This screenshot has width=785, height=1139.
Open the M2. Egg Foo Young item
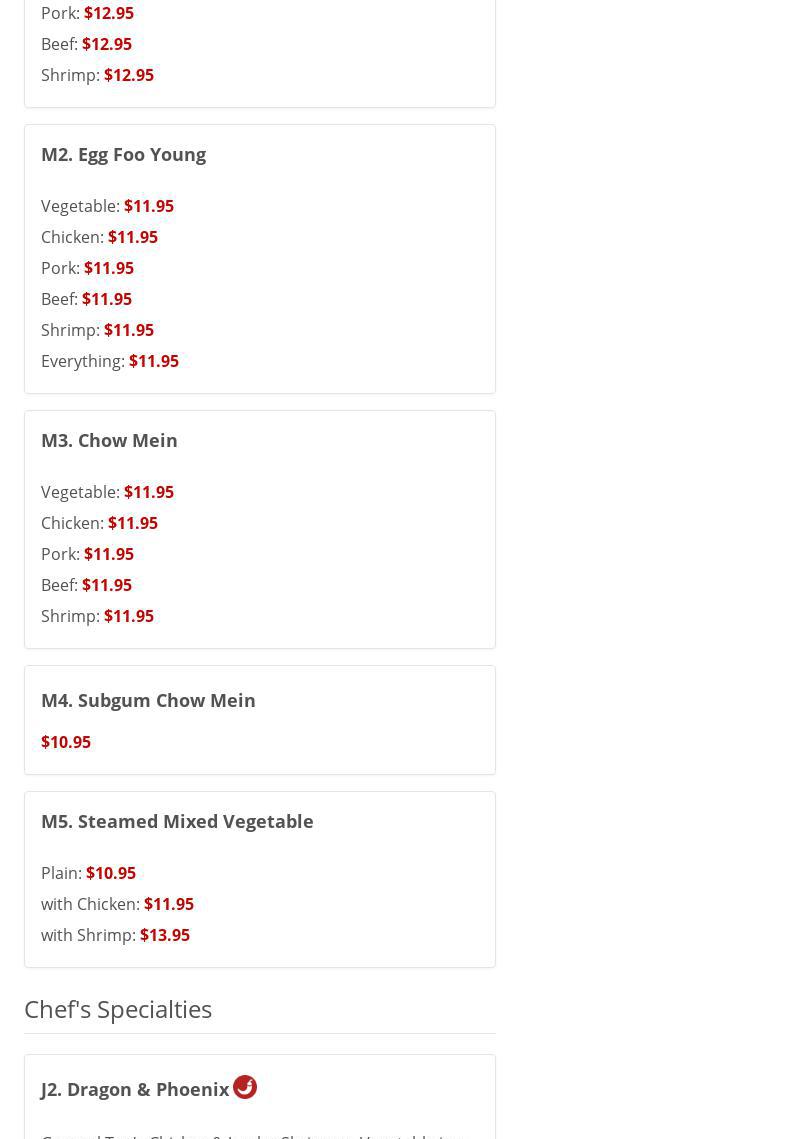coord(123,154)
